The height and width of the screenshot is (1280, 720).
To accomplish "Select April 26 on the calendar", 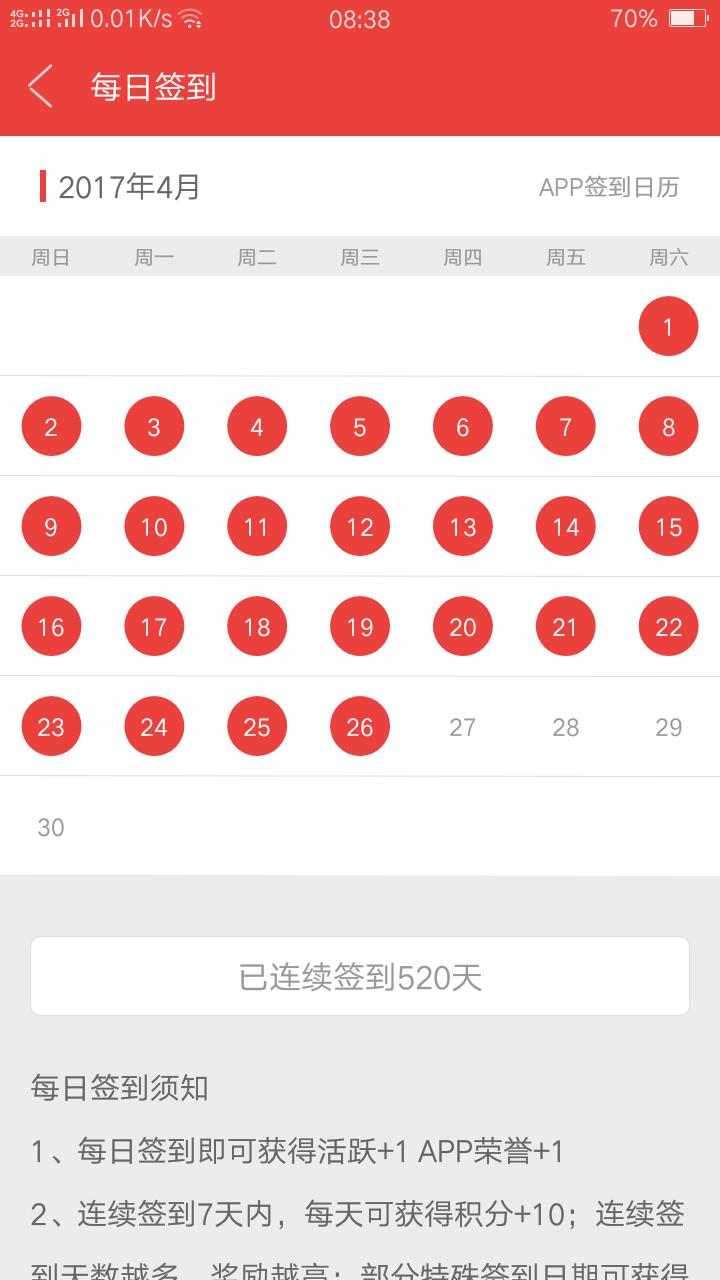I will [x=360, y=727].
